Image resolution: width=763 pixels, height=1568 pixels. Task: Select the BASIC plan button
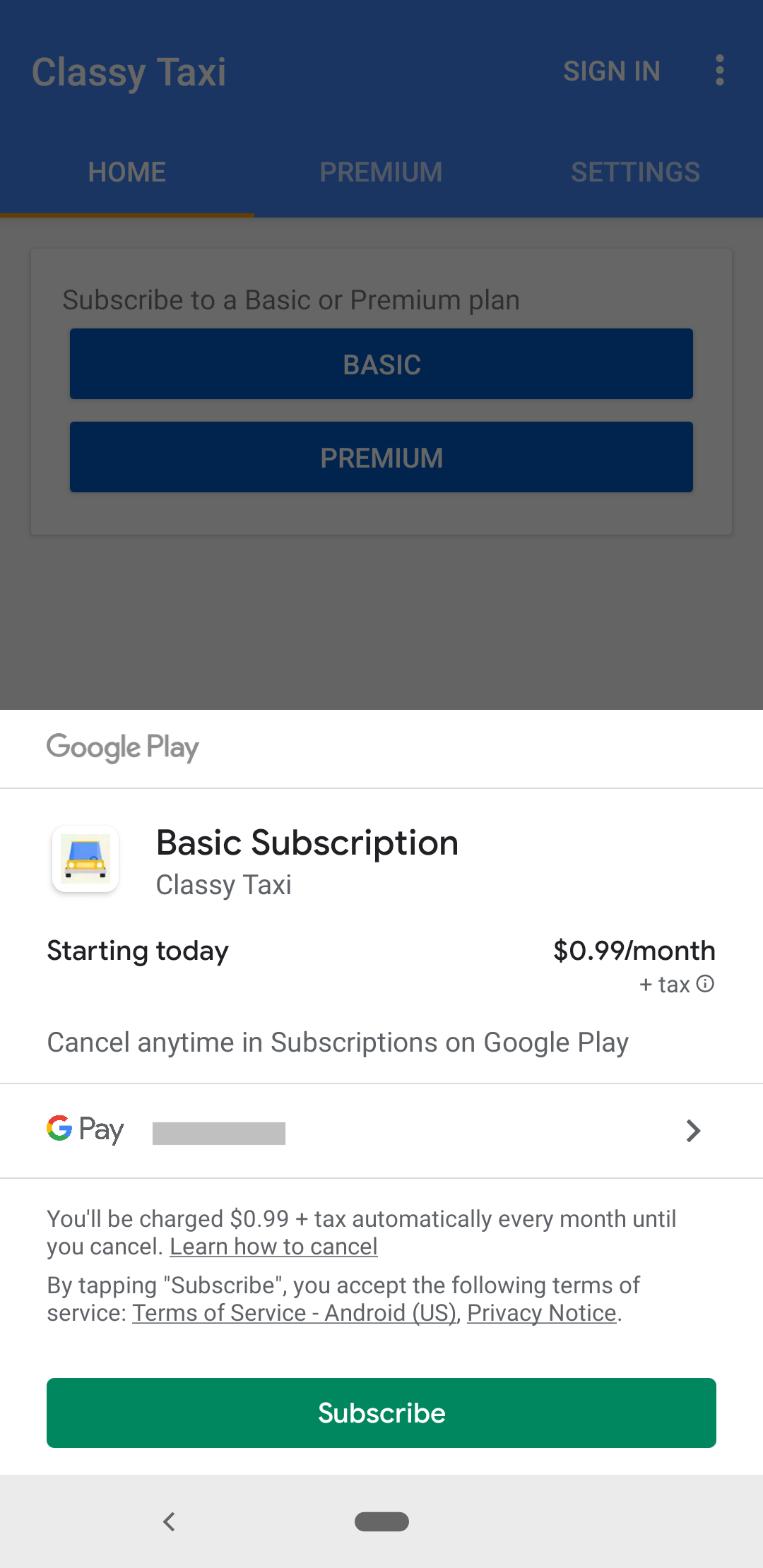tap(381, 364)
